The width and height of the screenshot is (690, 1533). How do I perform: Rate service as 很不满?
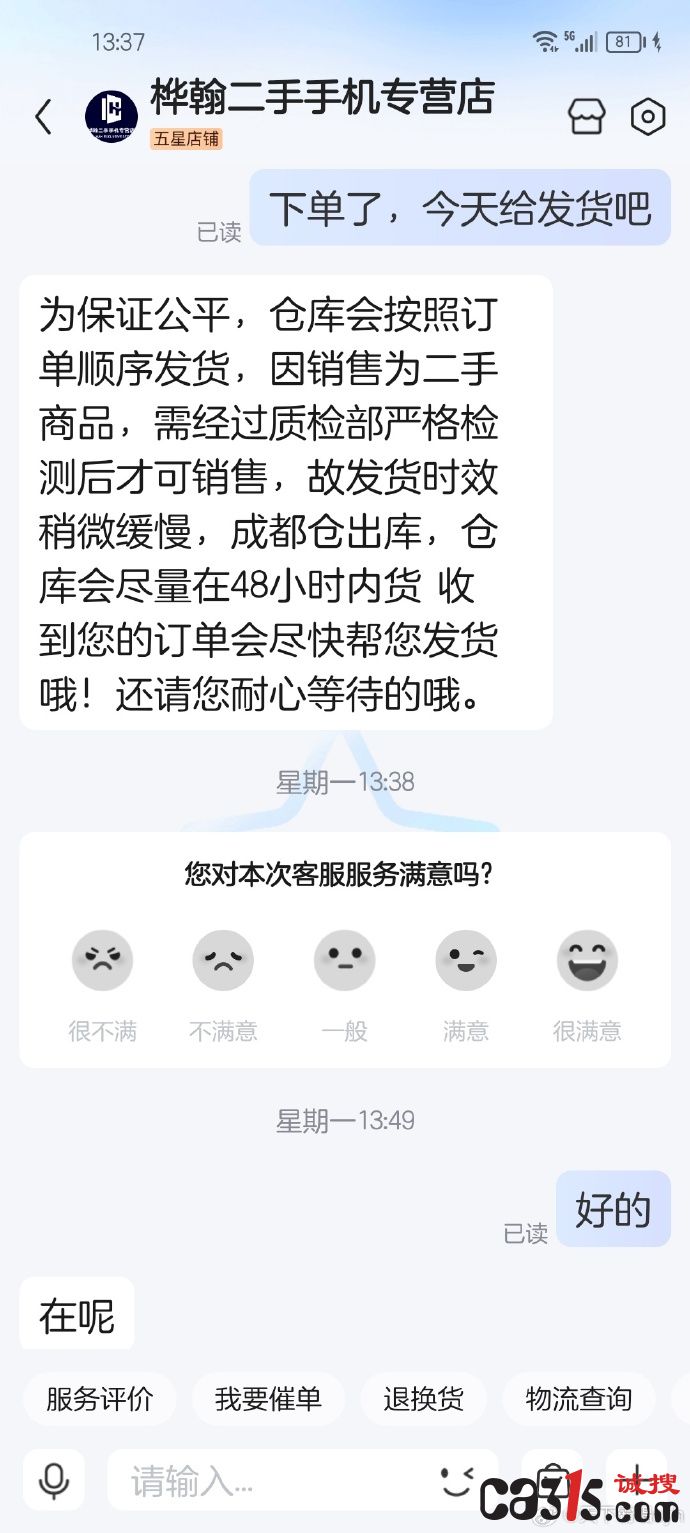click(x=102, y=961)
